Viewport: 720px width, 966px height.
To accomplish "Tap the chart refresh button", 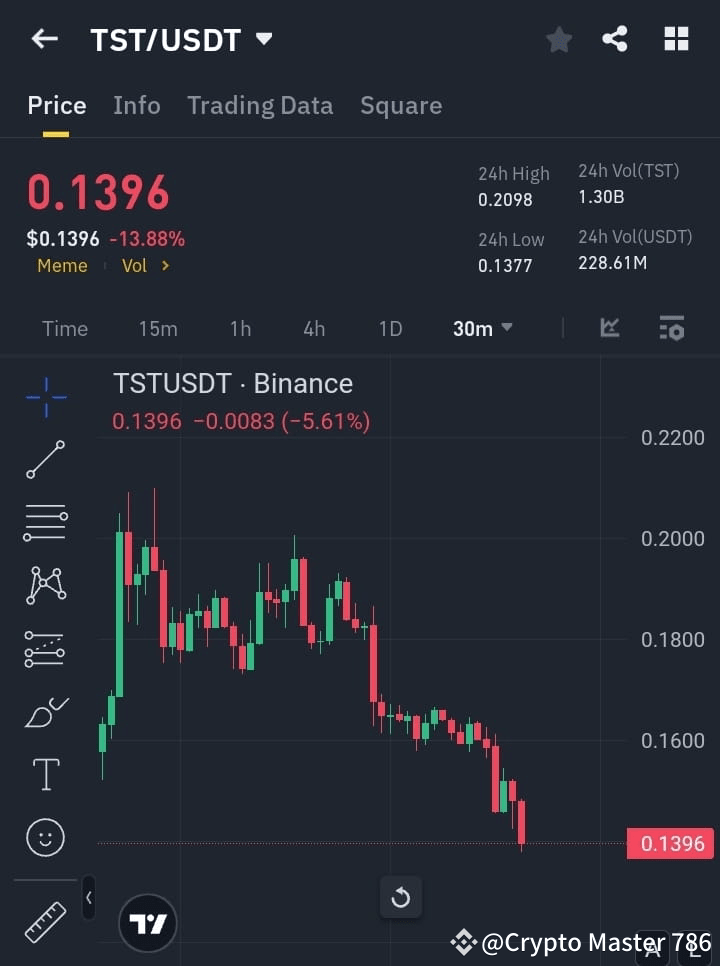I will (401, 897).
